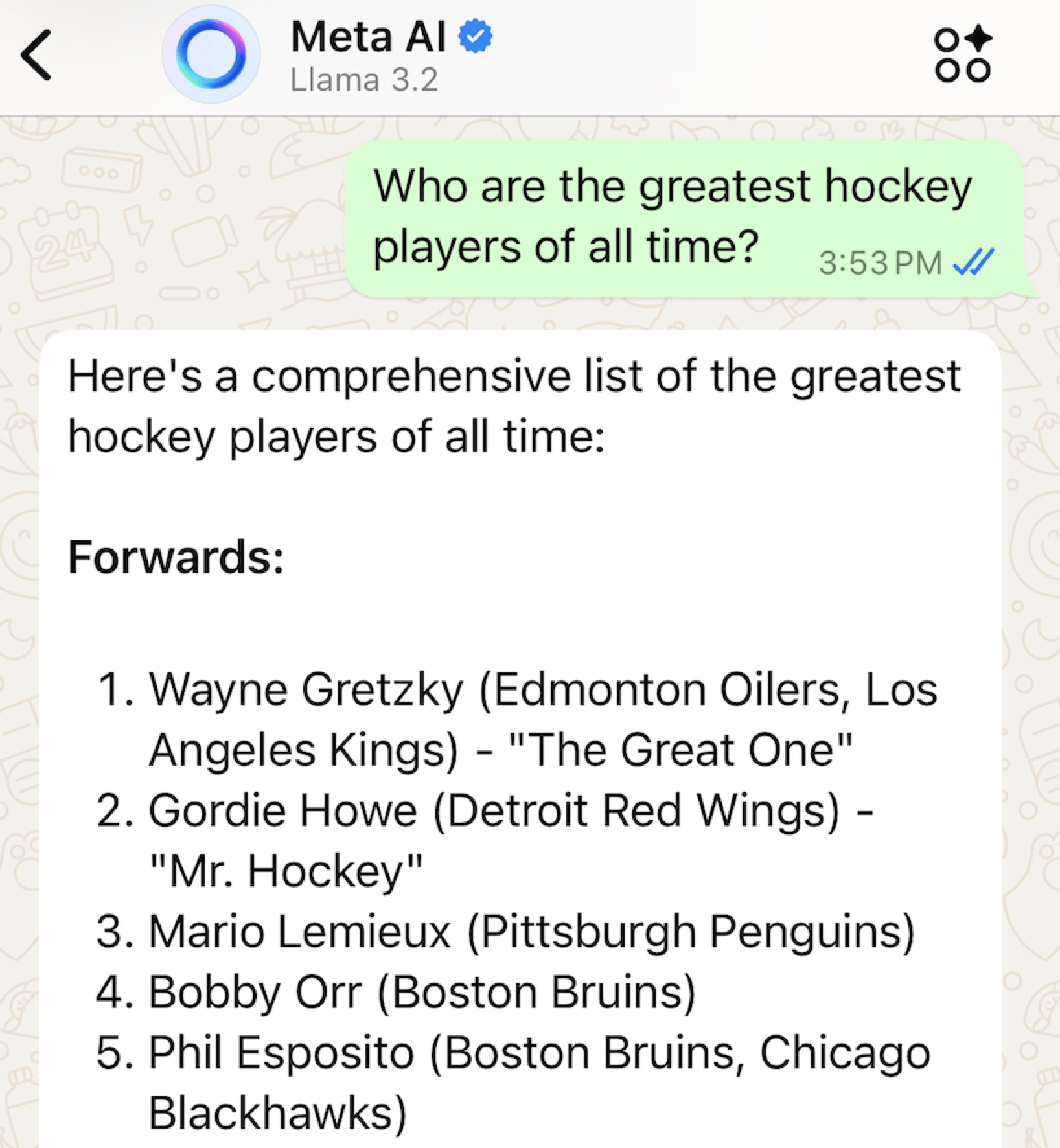Open the Meta AI profile picture
1060x1148 pixels.
[211, 56]
